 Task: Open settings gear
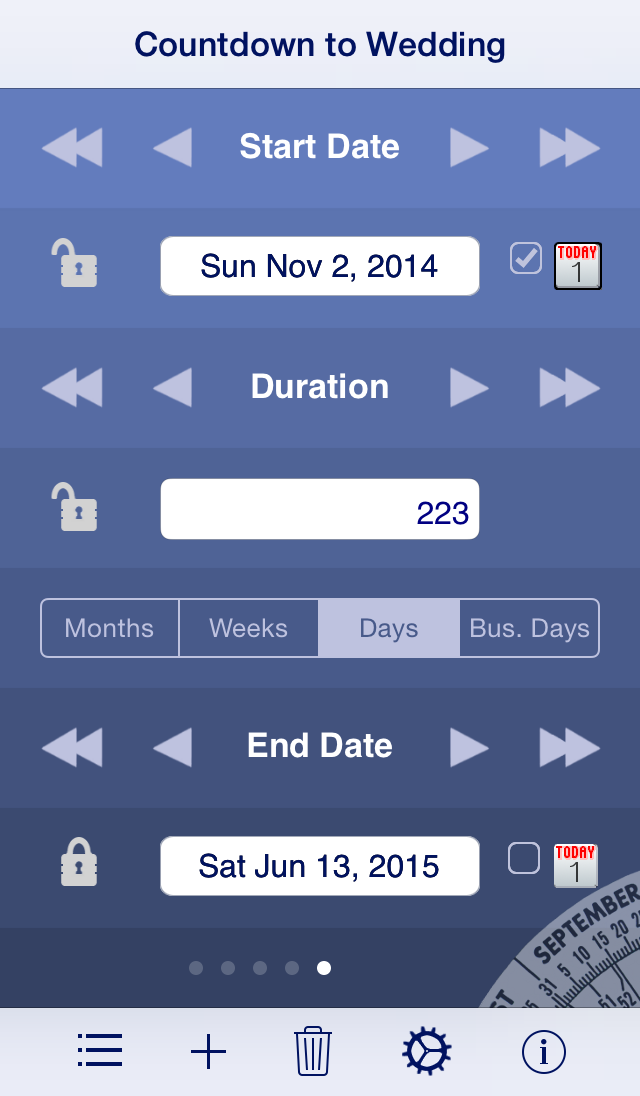tap(426, 1051)
